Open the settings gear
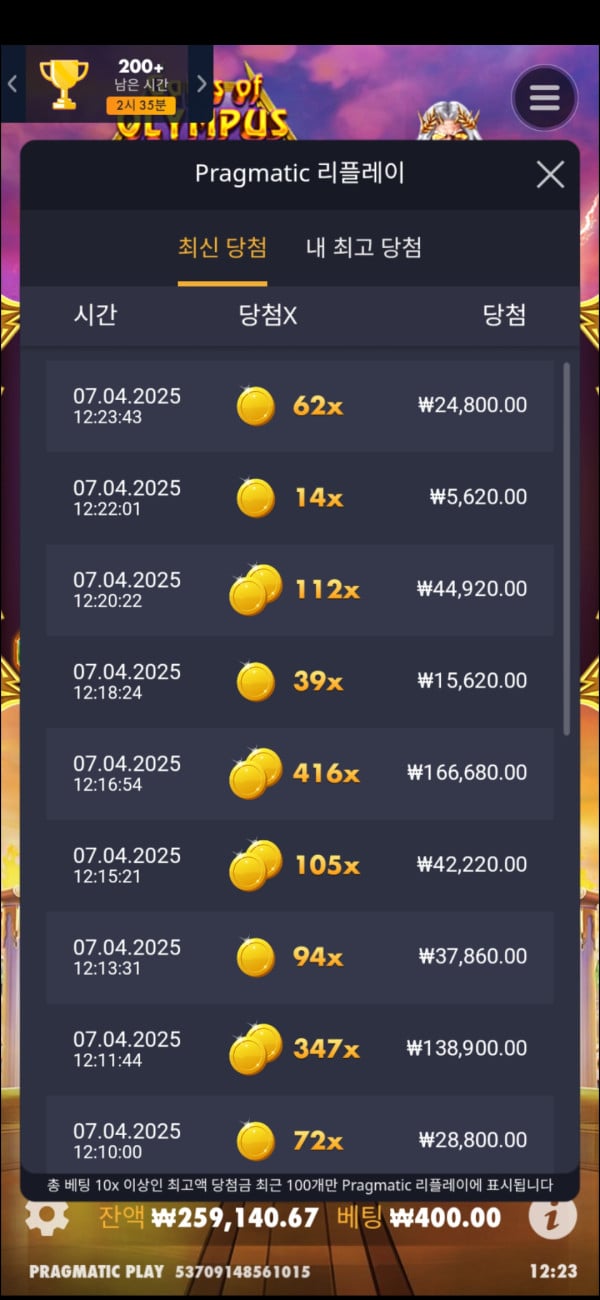600x1300 pixels. point(46,1216)
